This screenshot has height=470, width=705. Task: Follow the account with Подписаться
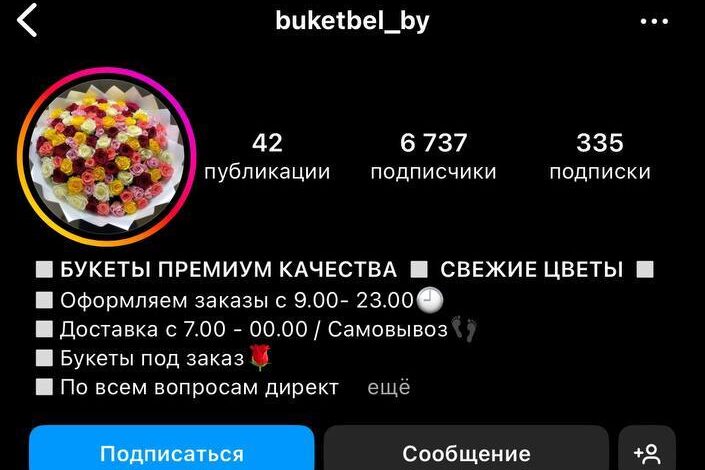[171, 450]
